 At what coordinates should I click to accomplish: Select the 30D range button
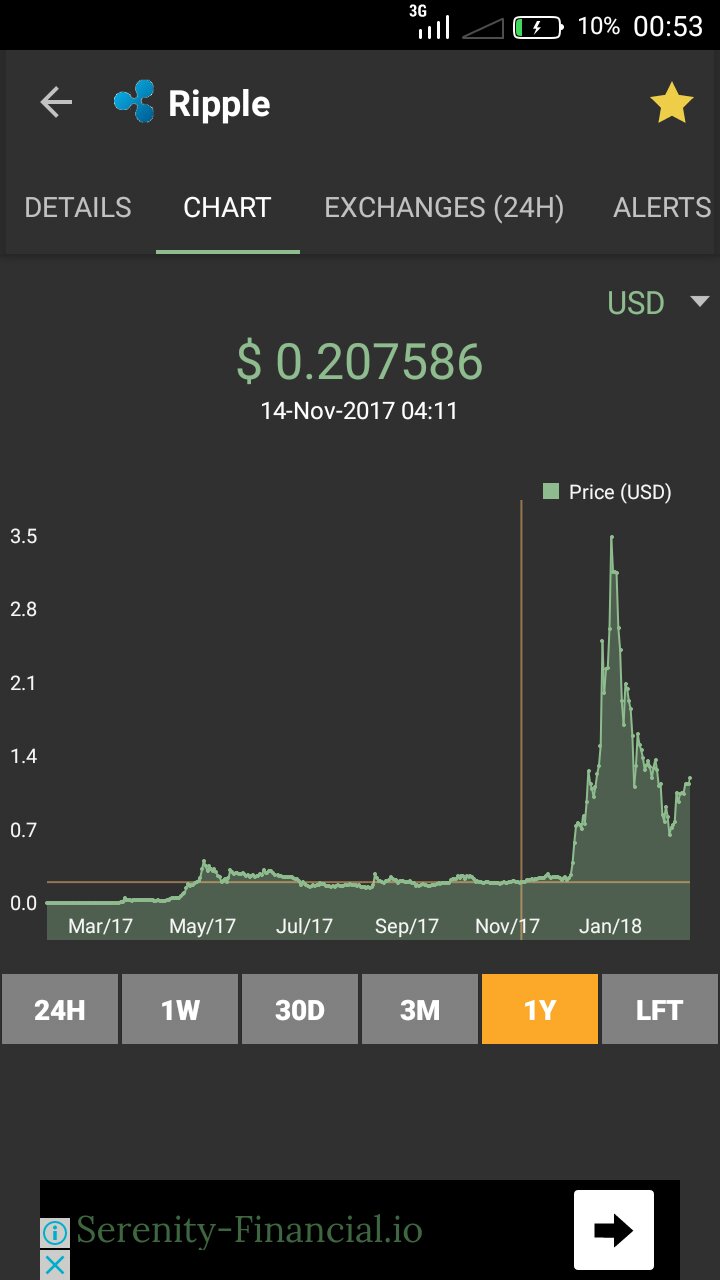(299, 1009)
